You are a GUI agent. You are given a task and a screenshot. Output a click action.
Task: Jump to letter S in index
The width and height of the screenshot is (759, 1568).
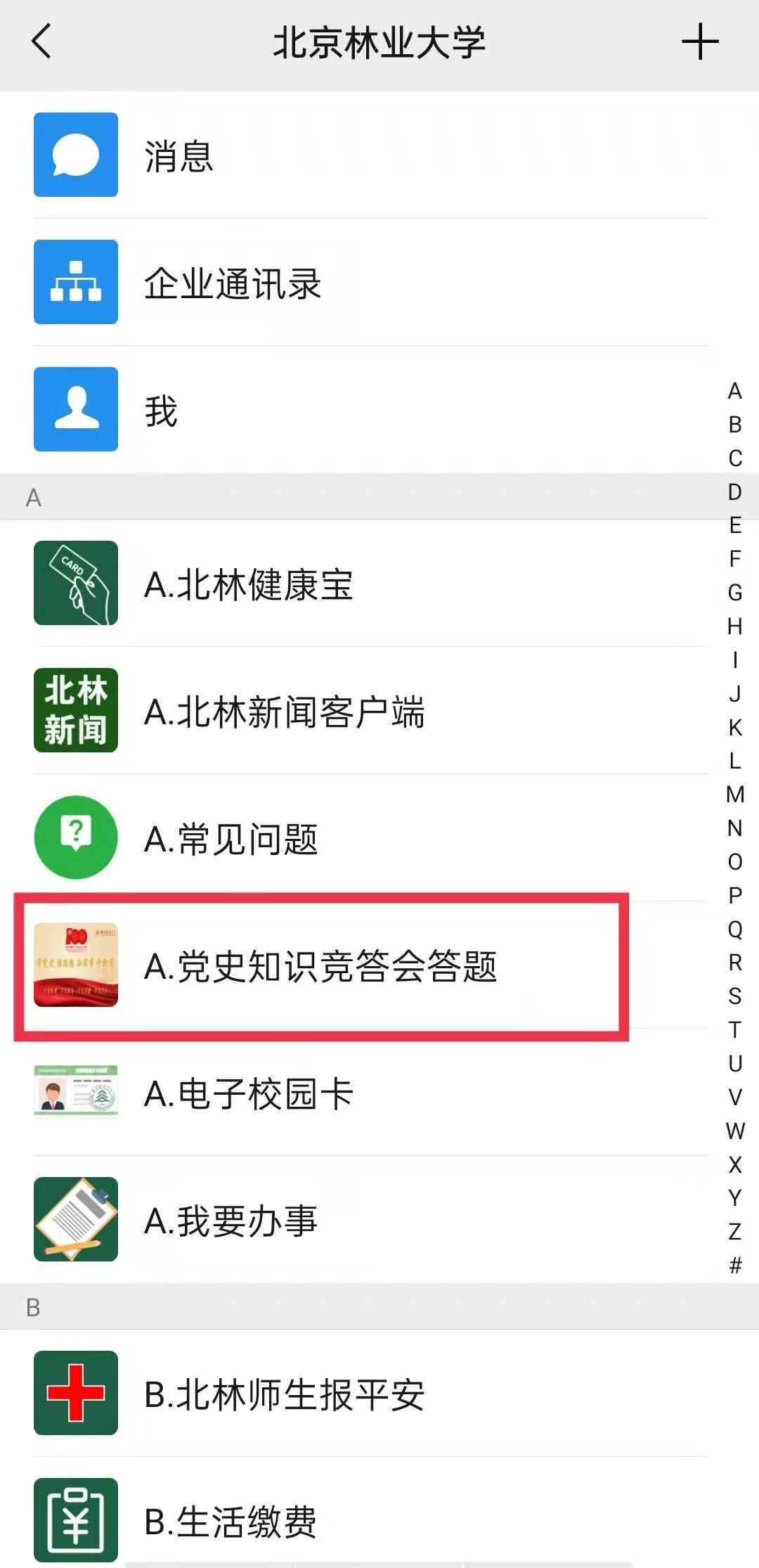click(x=735, y=996)
